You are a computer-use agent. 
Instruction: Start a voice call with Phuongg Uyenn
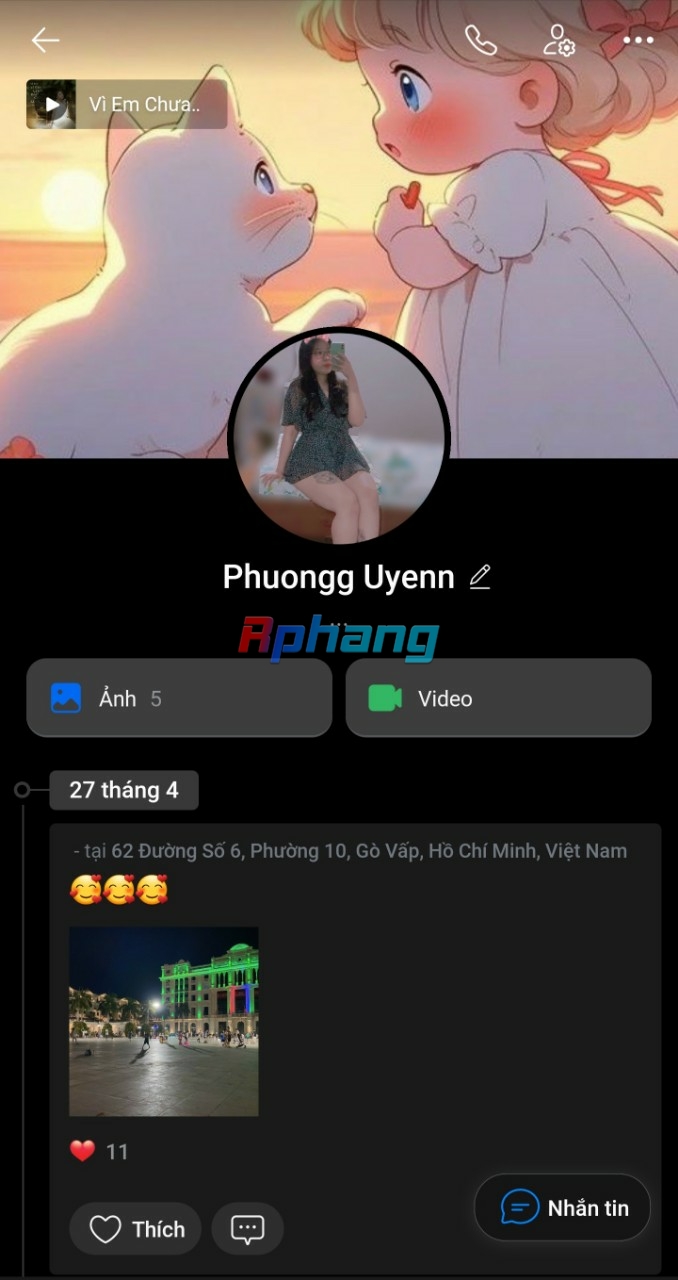(x=481, y=40)
